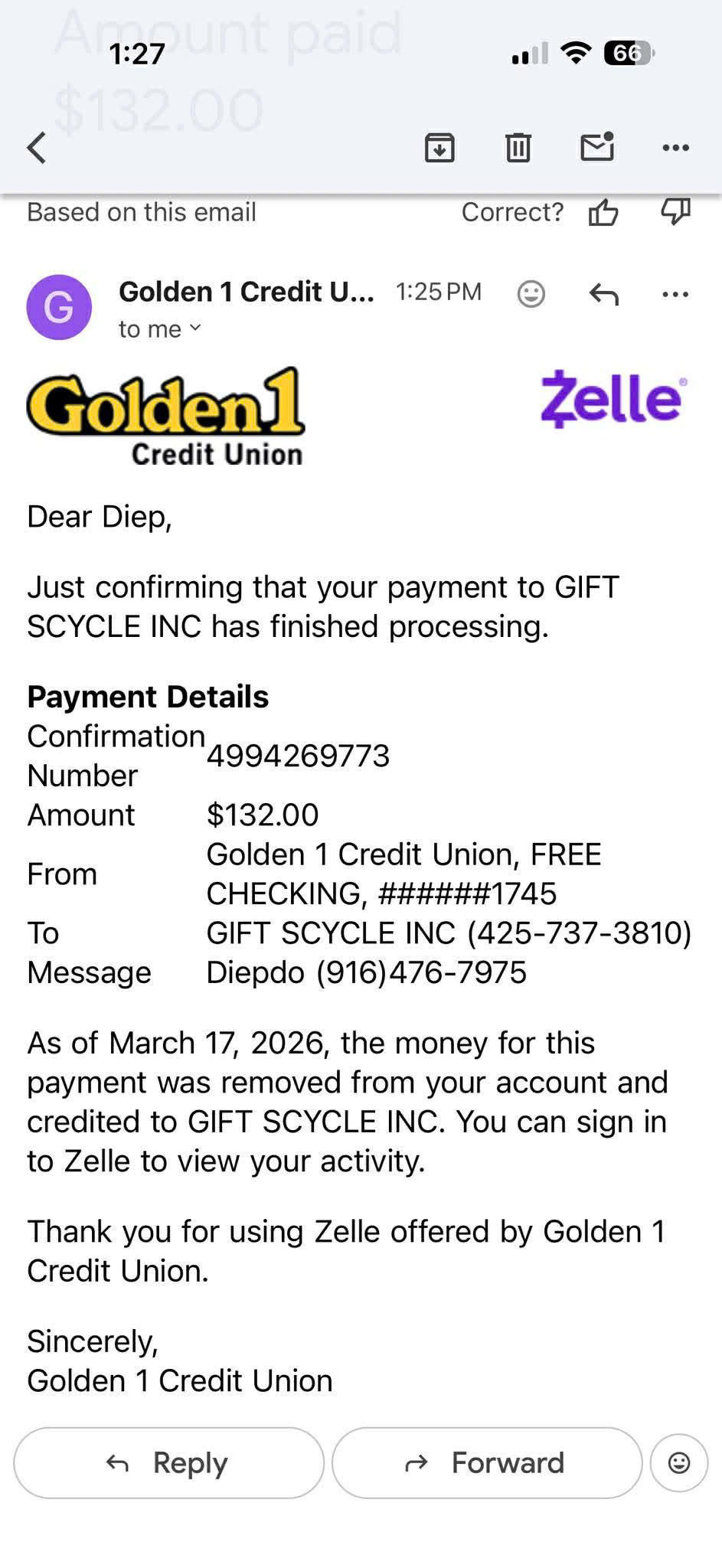Expand the "to me" recipient details
The image size is (722, 1568).
(x=159, y=329)
